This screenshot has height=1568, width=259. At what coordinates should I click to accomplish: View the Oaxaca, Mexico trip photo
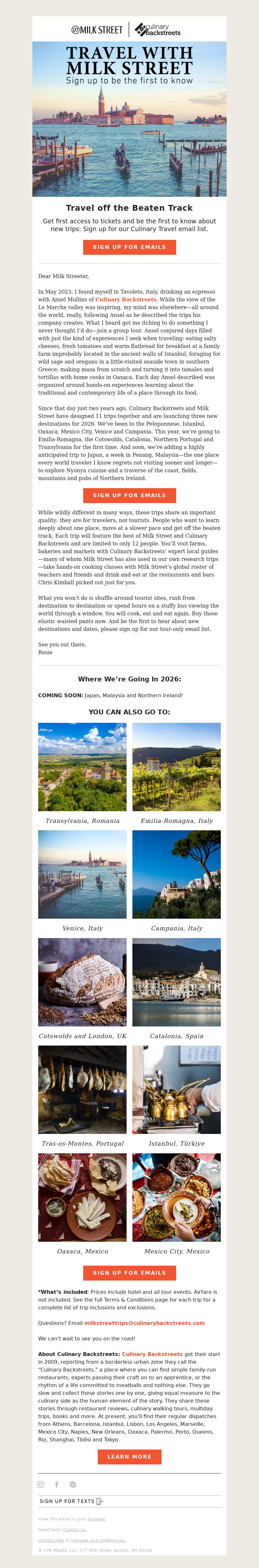click(82, 1197)
